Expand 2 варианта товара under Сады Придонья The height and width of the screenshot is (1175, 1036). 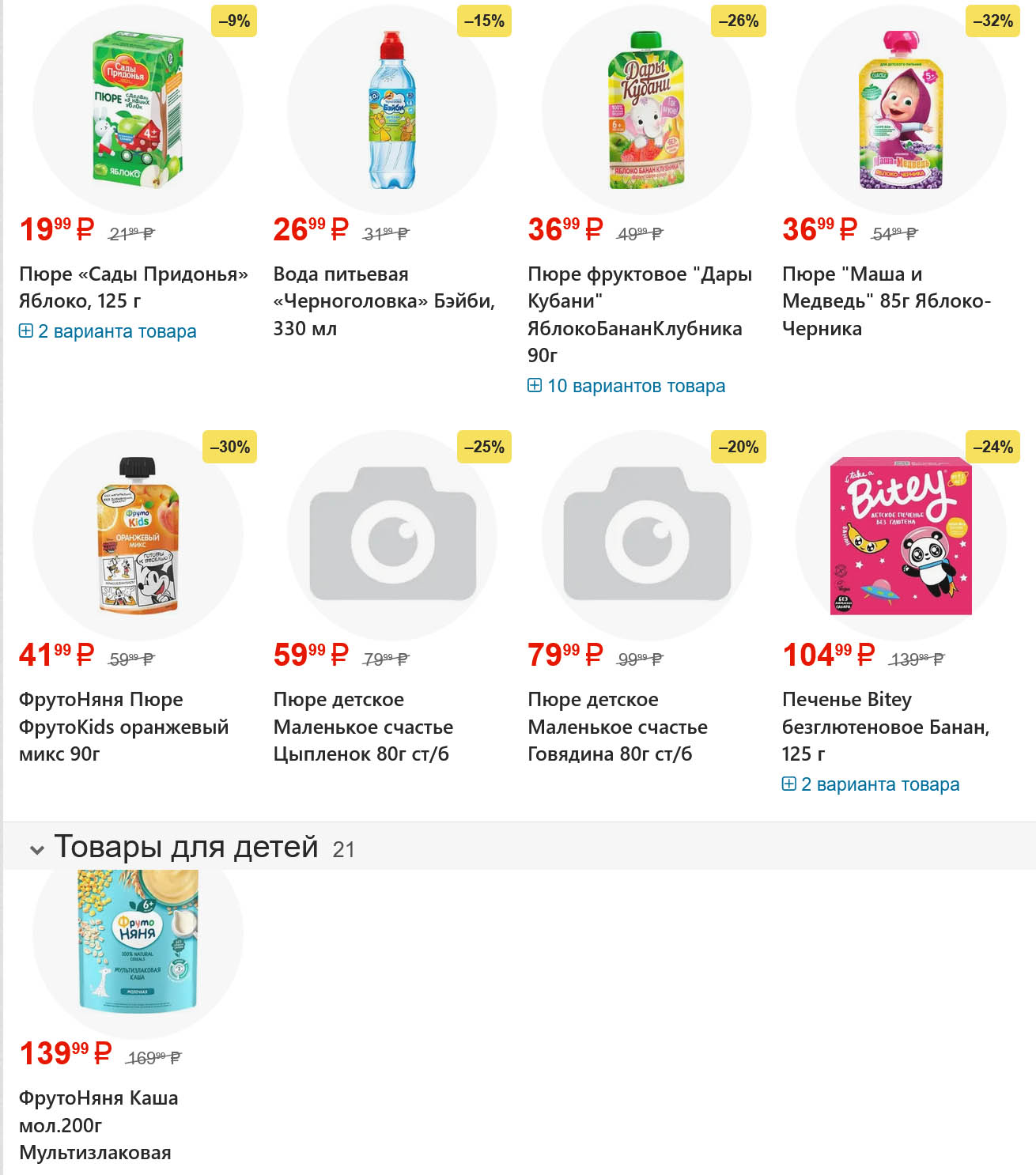(116, 331)
